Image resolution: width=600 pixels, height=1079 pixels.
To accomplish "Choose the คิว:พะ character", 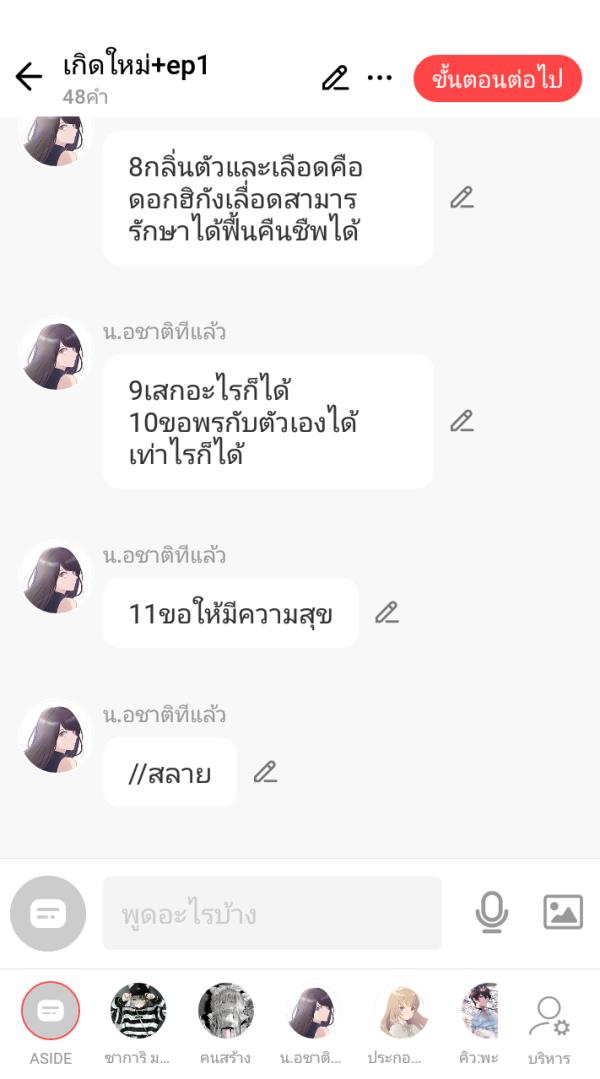I will [480, 1011].
